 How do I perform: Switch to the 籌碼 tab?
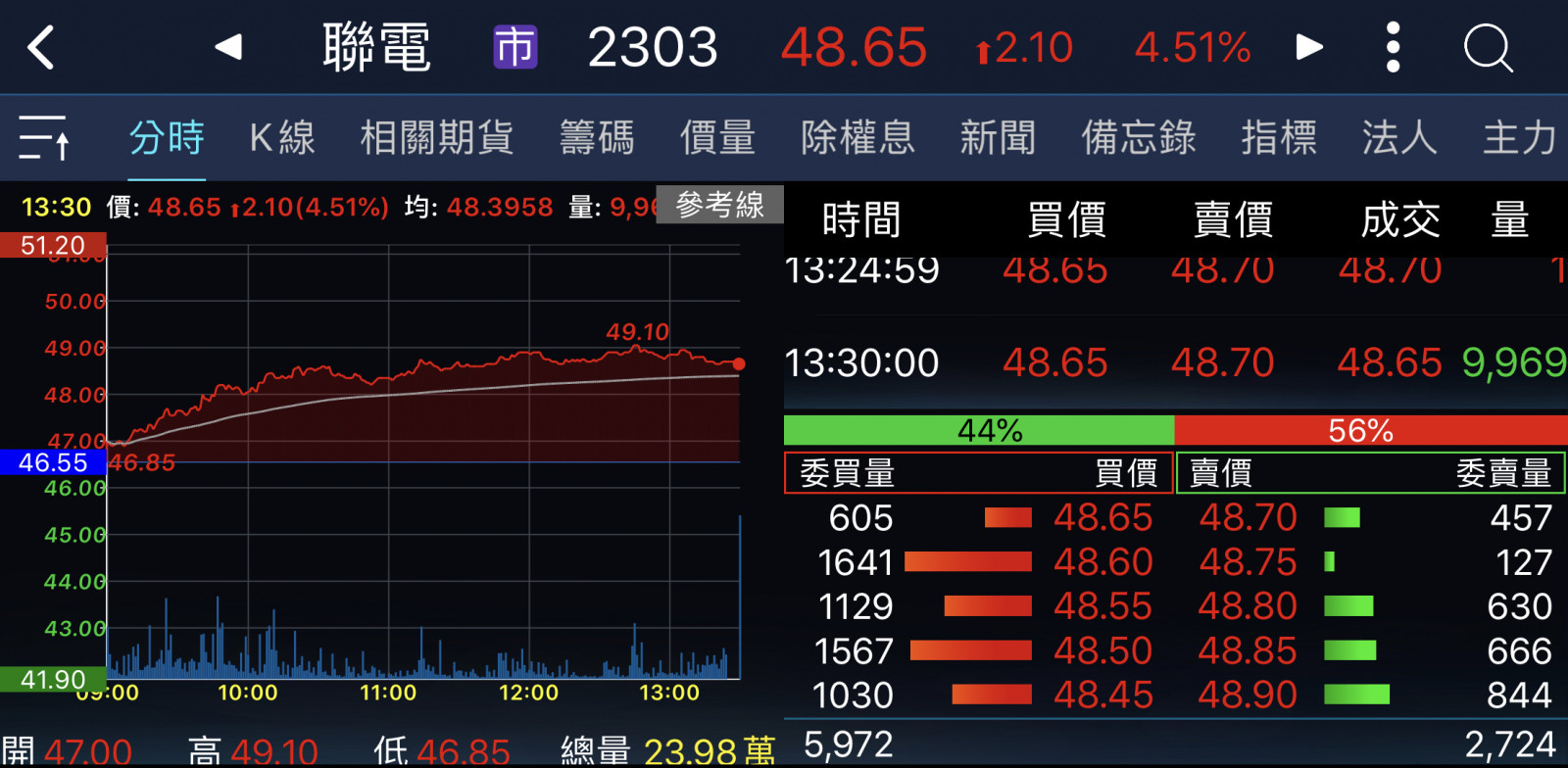pos(597,137)
